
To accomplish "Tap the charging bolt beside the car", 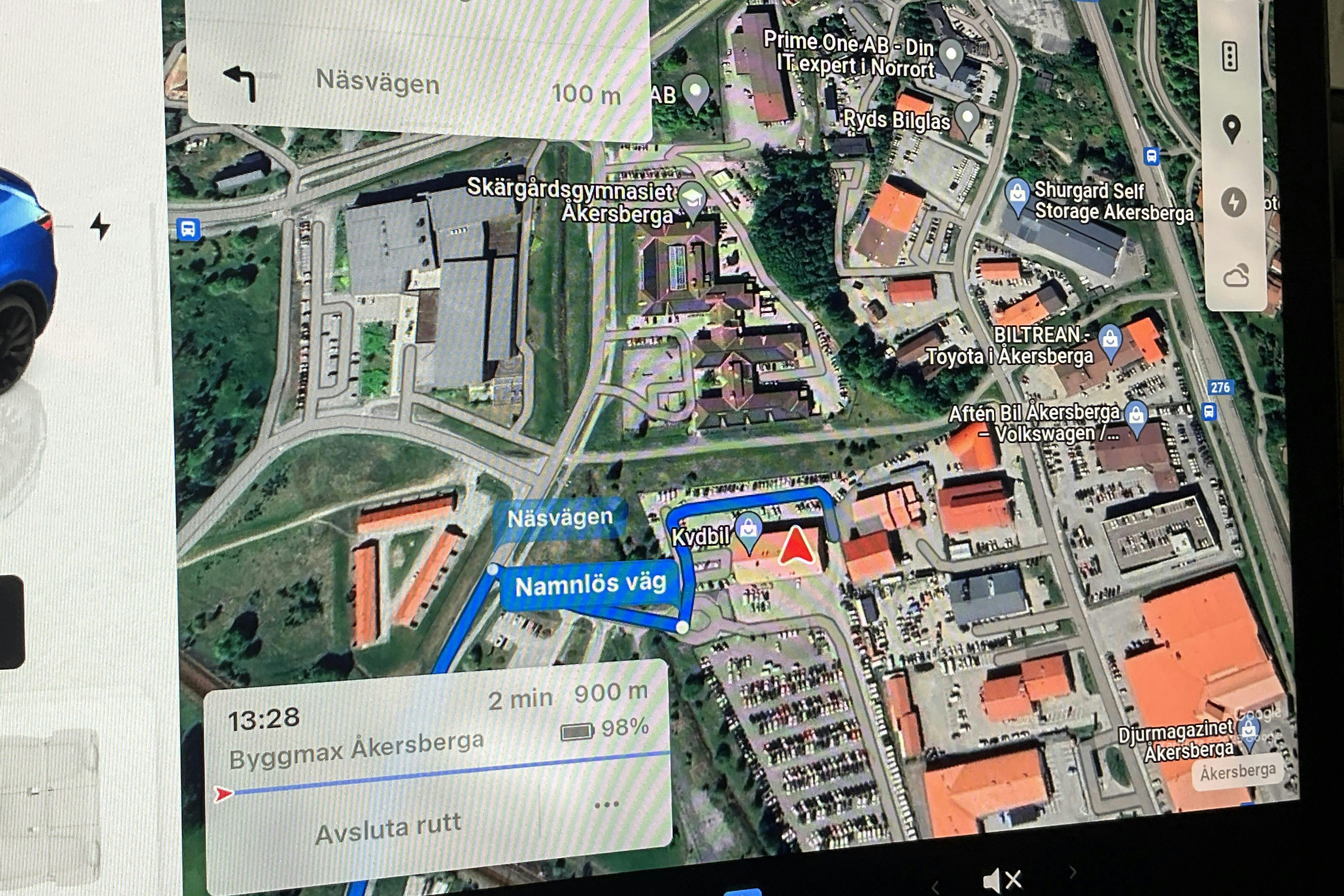I will (x=100, y=226).
